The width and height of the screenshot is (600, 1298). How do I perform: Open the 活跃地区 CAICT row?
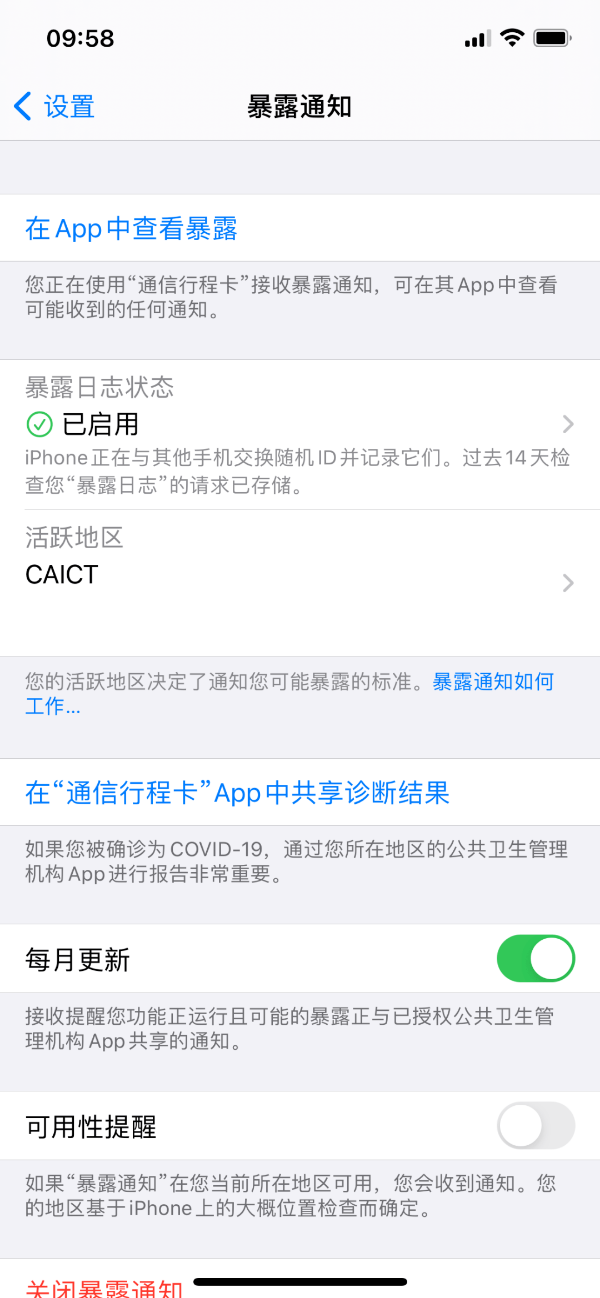pos(300,575)
